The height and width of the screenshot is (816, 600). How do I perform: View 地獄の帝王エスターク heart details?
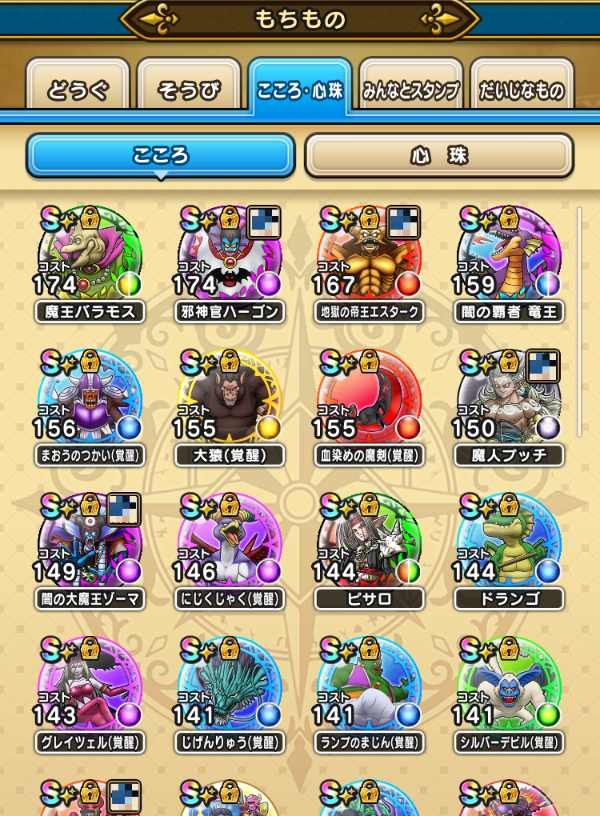point(370,262)
